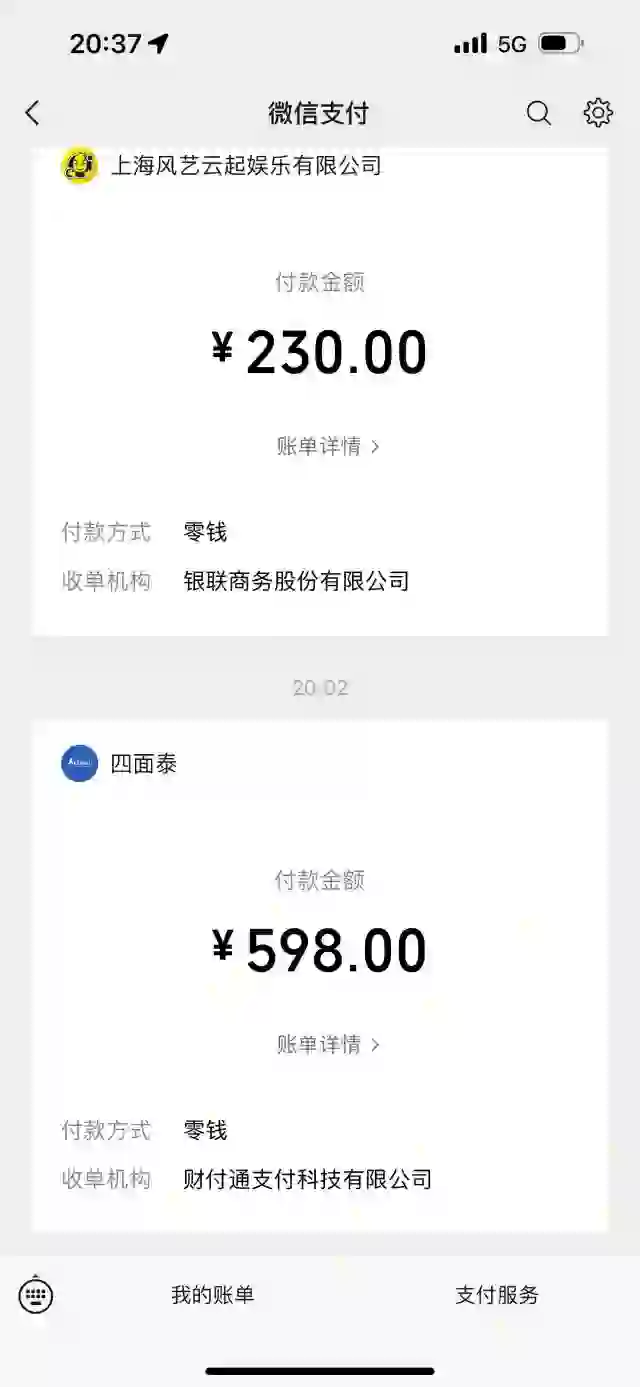View 账单详情 for the ¥598.00 payment
Screen dimensions: 640x1387
(328, 1044)
